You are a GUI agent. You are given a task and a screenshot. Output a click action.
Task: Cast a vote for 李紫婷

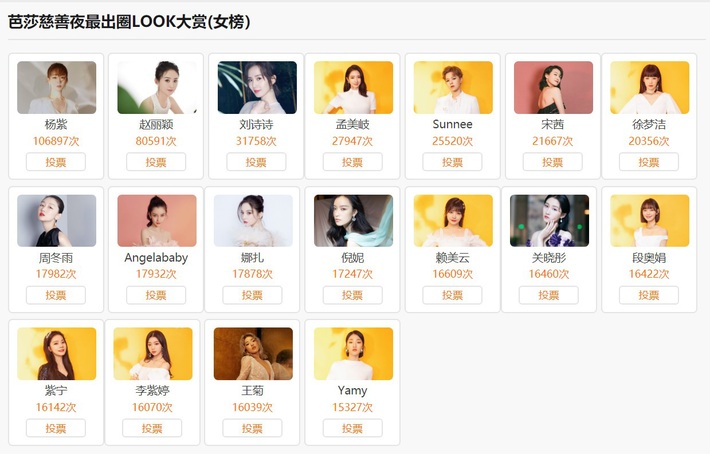point(152,428)
